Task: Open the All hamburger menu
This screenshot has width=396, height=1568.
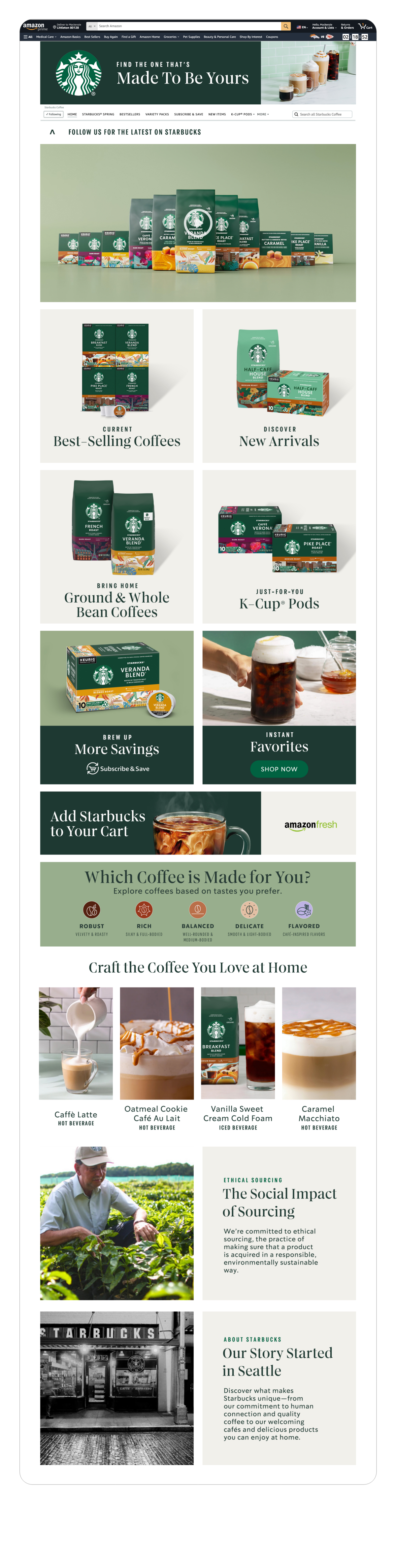Action: point(28,37)
